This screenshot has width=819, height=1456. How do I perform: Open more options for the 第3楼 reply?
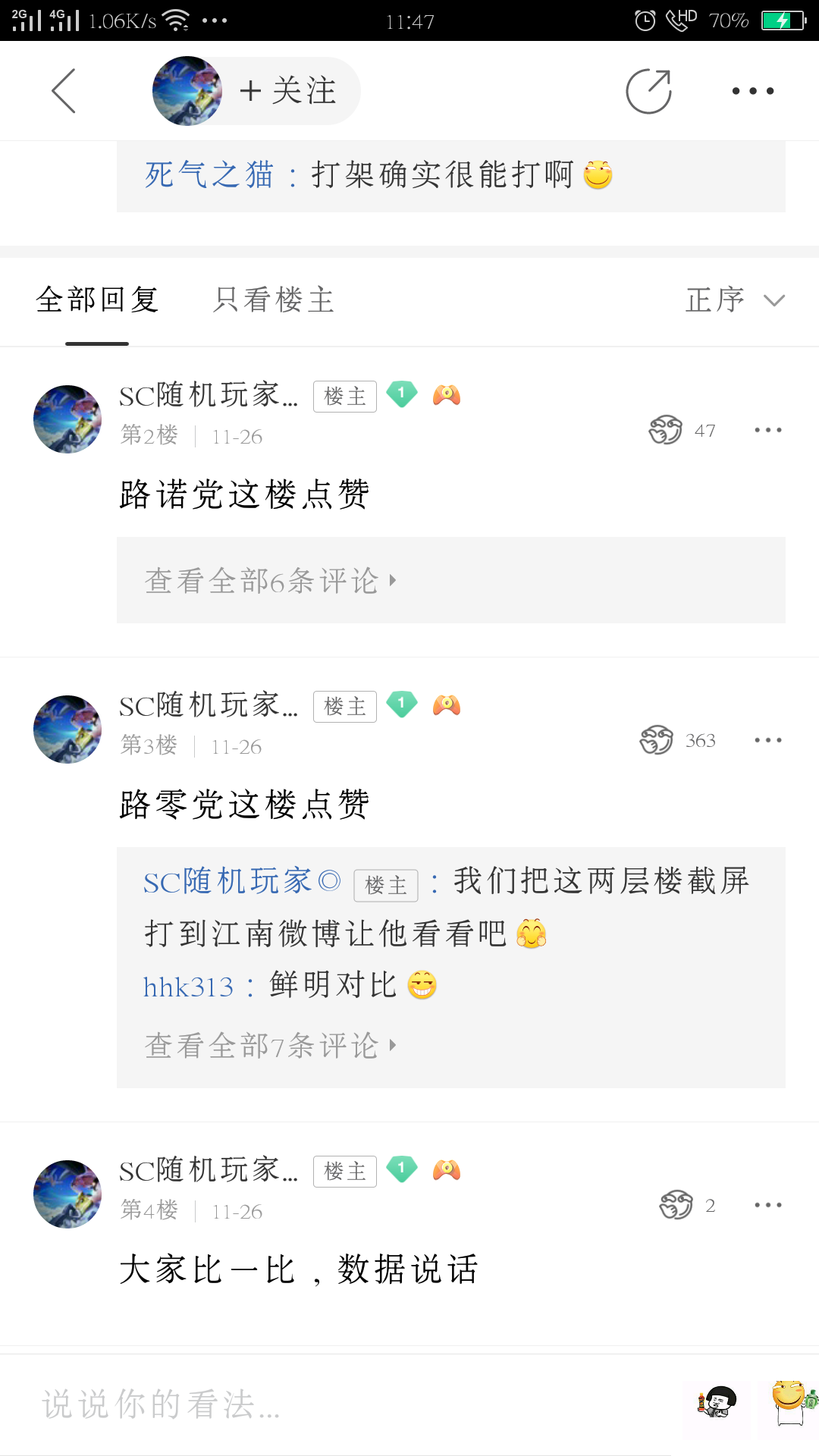[x=767, y=740]
